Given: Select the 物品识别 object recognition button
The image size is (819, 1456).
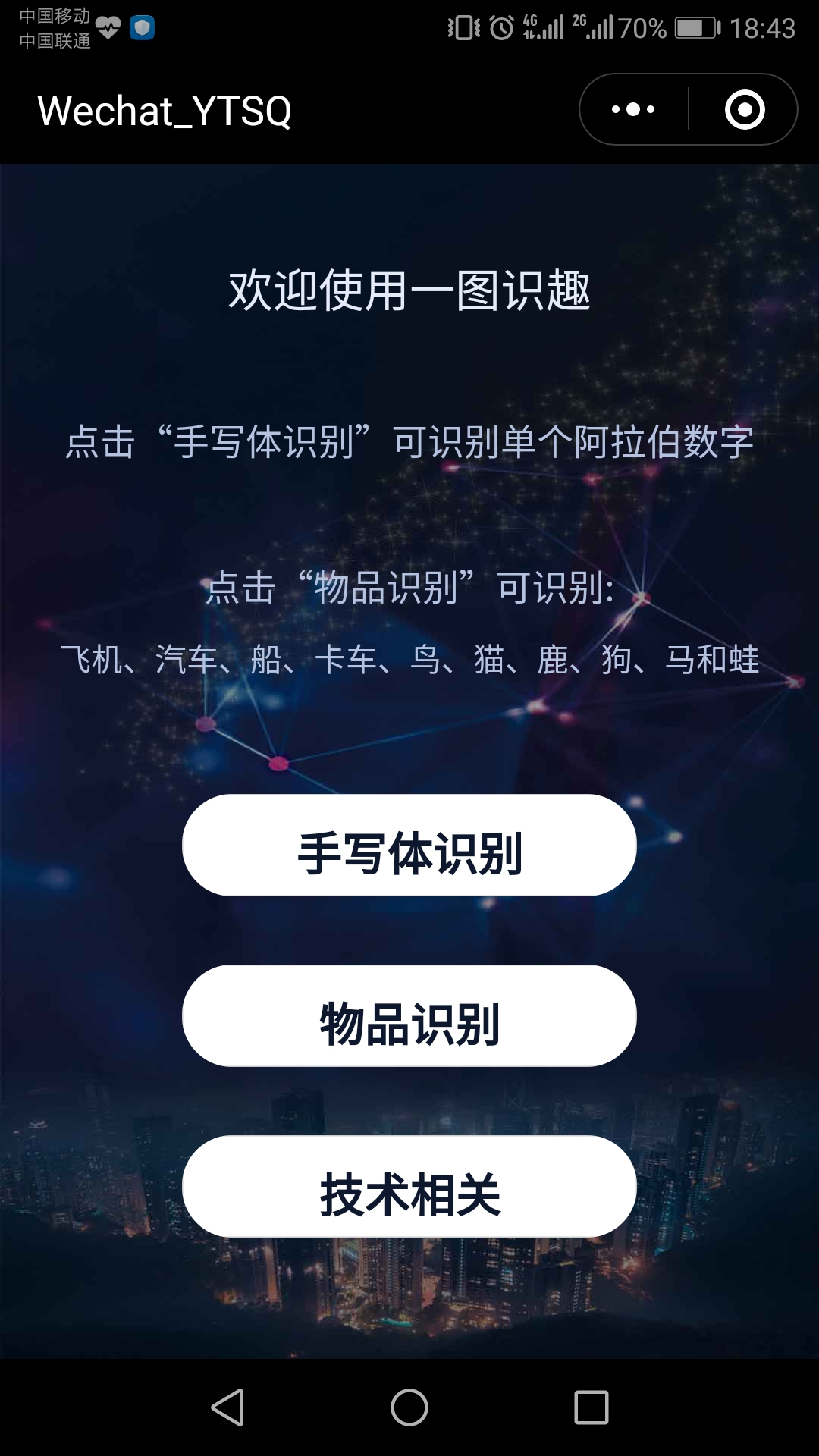Looking at the screenshot, I should [x=409, y=1015].
